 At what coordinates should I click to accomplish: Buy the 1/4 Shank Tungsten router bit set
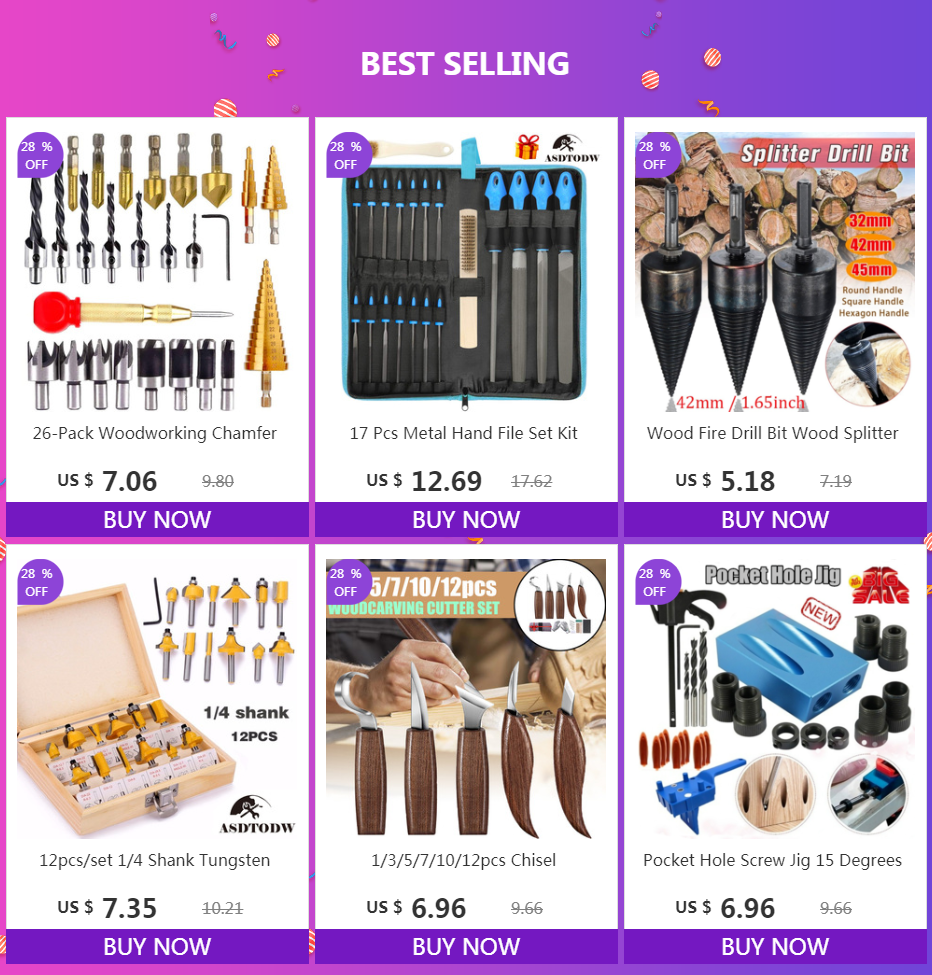pyautogui.click(x=157, y=946)
